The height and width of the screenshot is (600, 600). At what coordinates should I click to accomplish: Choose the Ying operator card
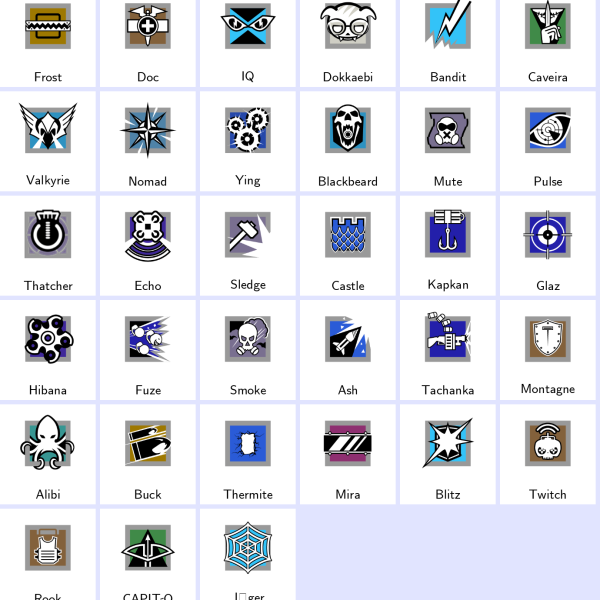[x=248, y=138]
